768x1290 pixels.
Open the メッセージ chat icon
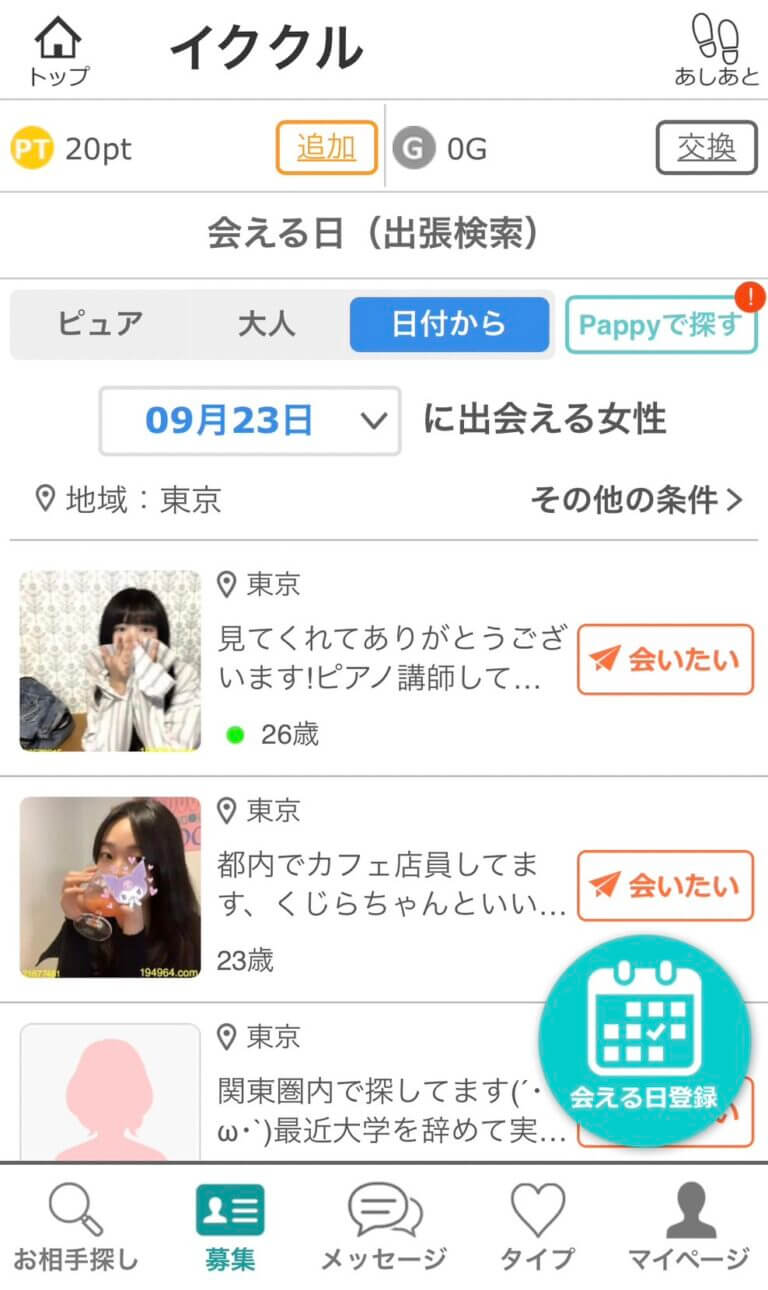click(x=384, y=1222)
